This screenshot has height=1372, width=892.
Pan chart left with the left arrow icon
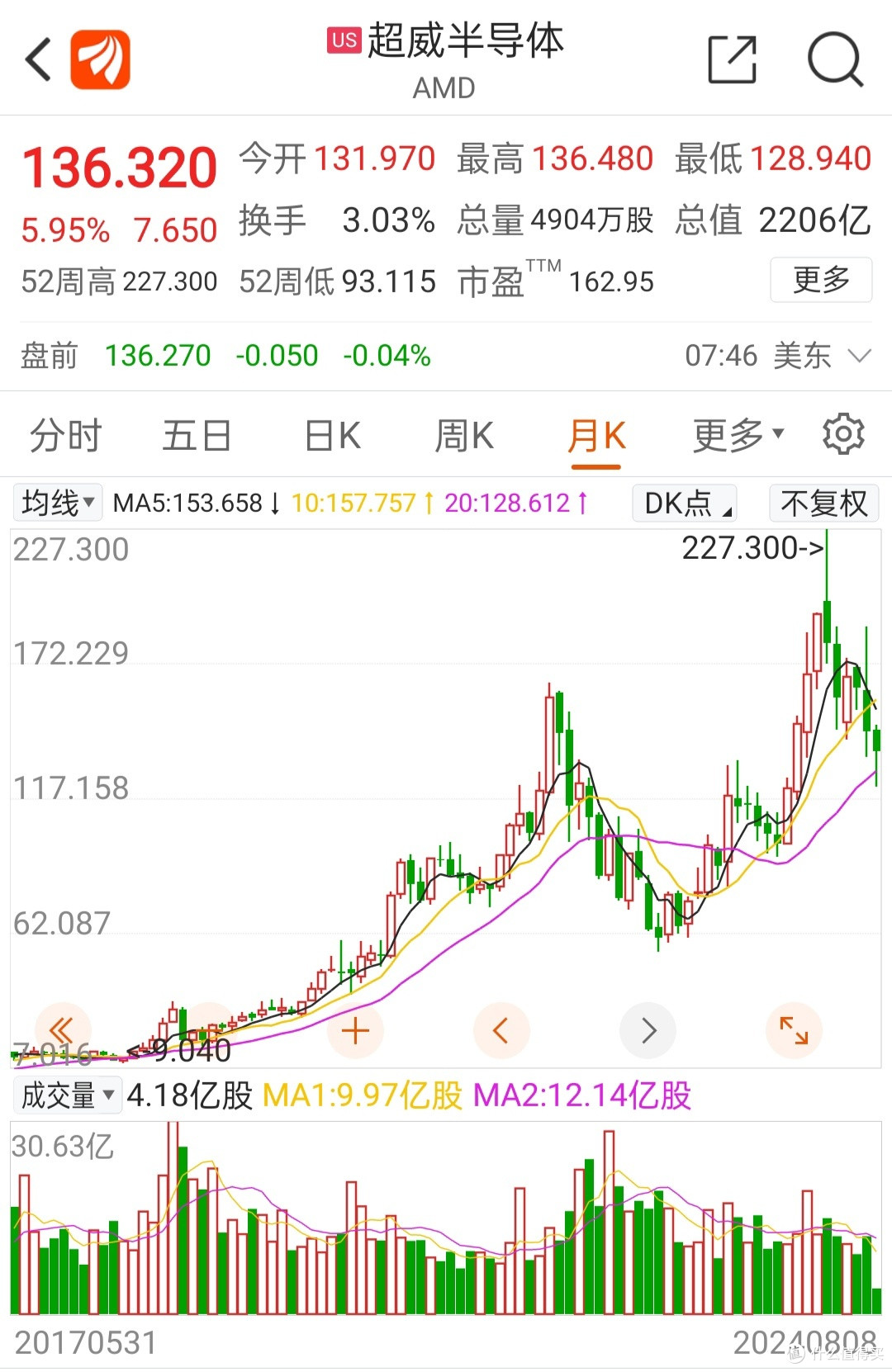click(x=501, y=1029)
